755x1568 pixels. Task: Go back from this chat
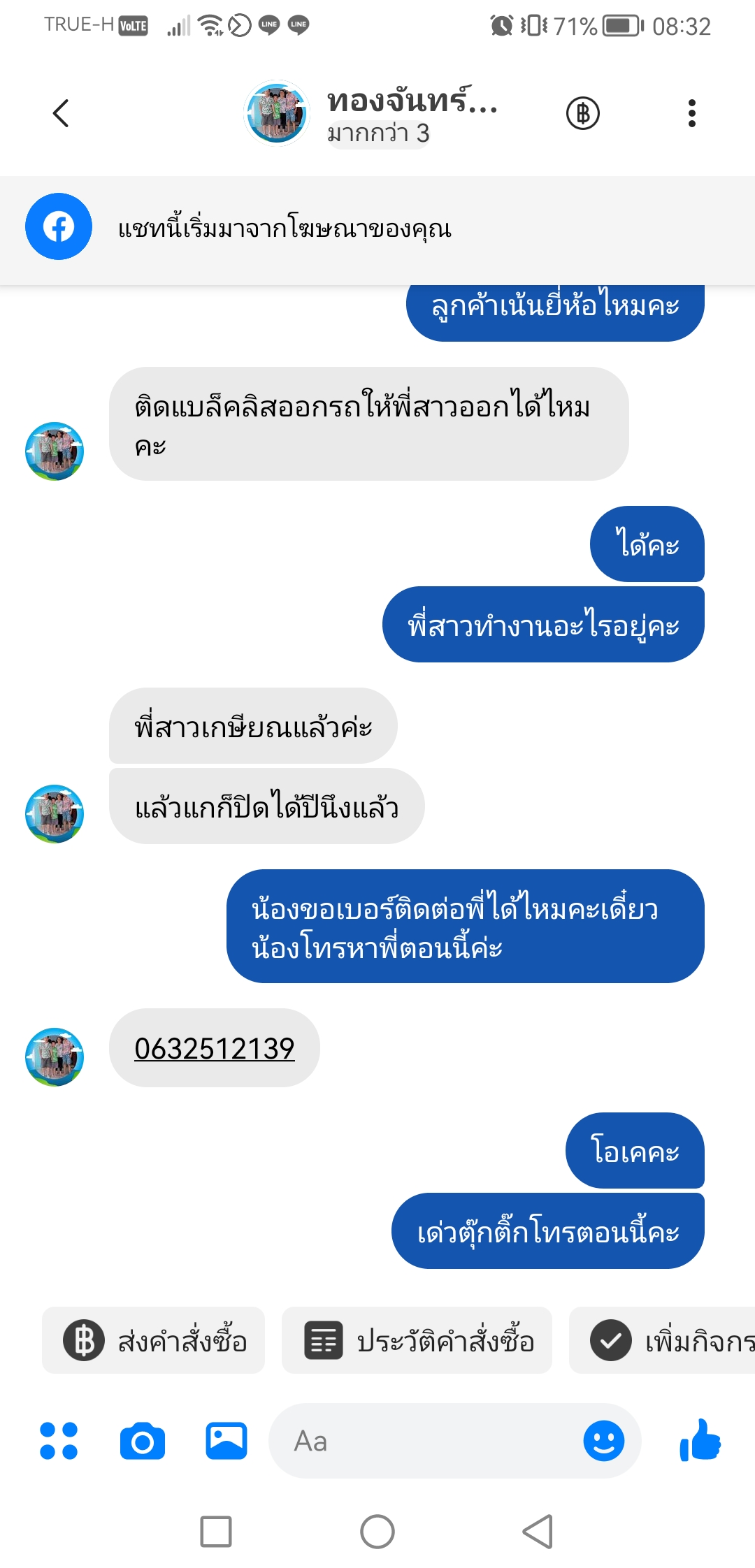pyautogui.click(x=62, y=113)
